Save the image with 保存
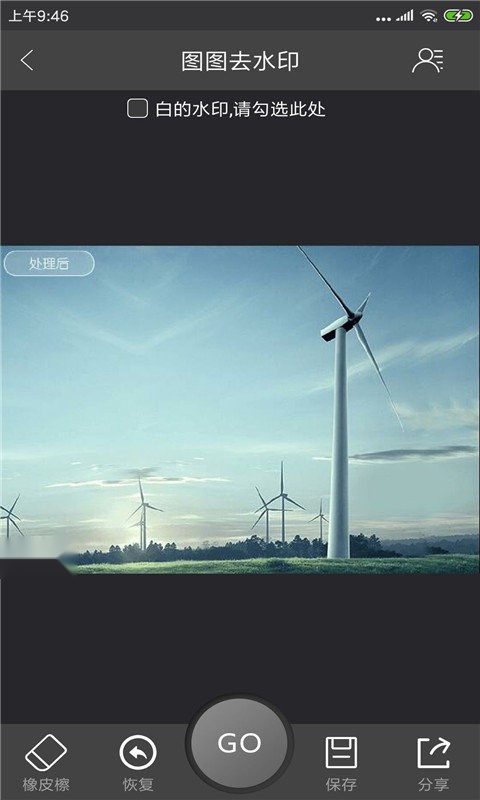 [x=341, y=762]
